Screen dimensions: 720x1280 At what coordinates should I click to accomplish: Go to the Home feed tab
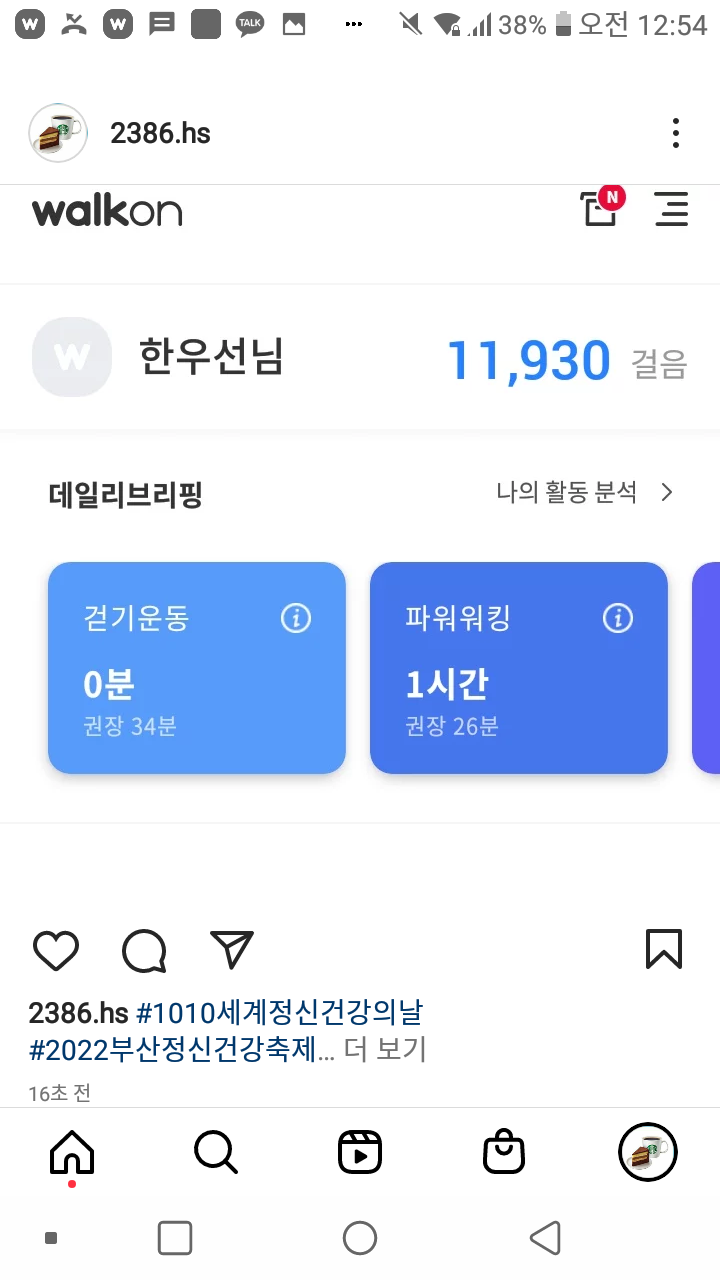point(72,1153)
